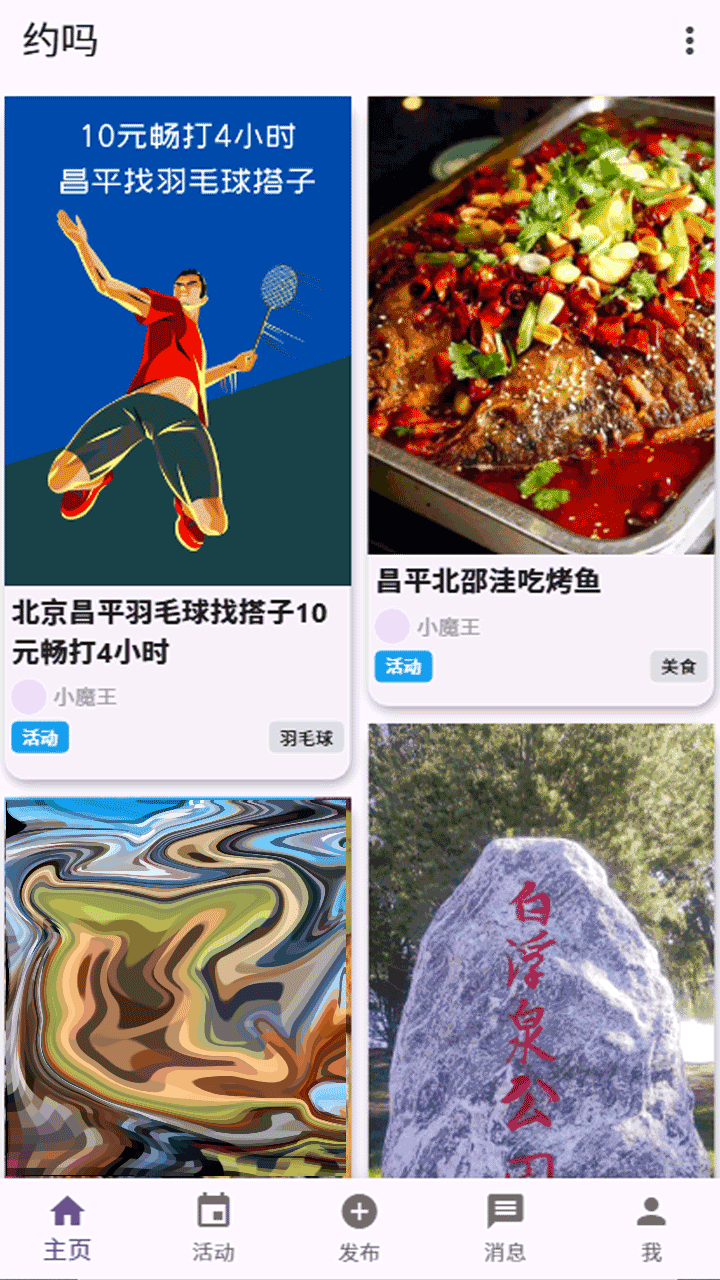The width and height of the screenshot is (720, 1280).
Task: Open the three-dot overflow menu
Action: pos(688,42)
